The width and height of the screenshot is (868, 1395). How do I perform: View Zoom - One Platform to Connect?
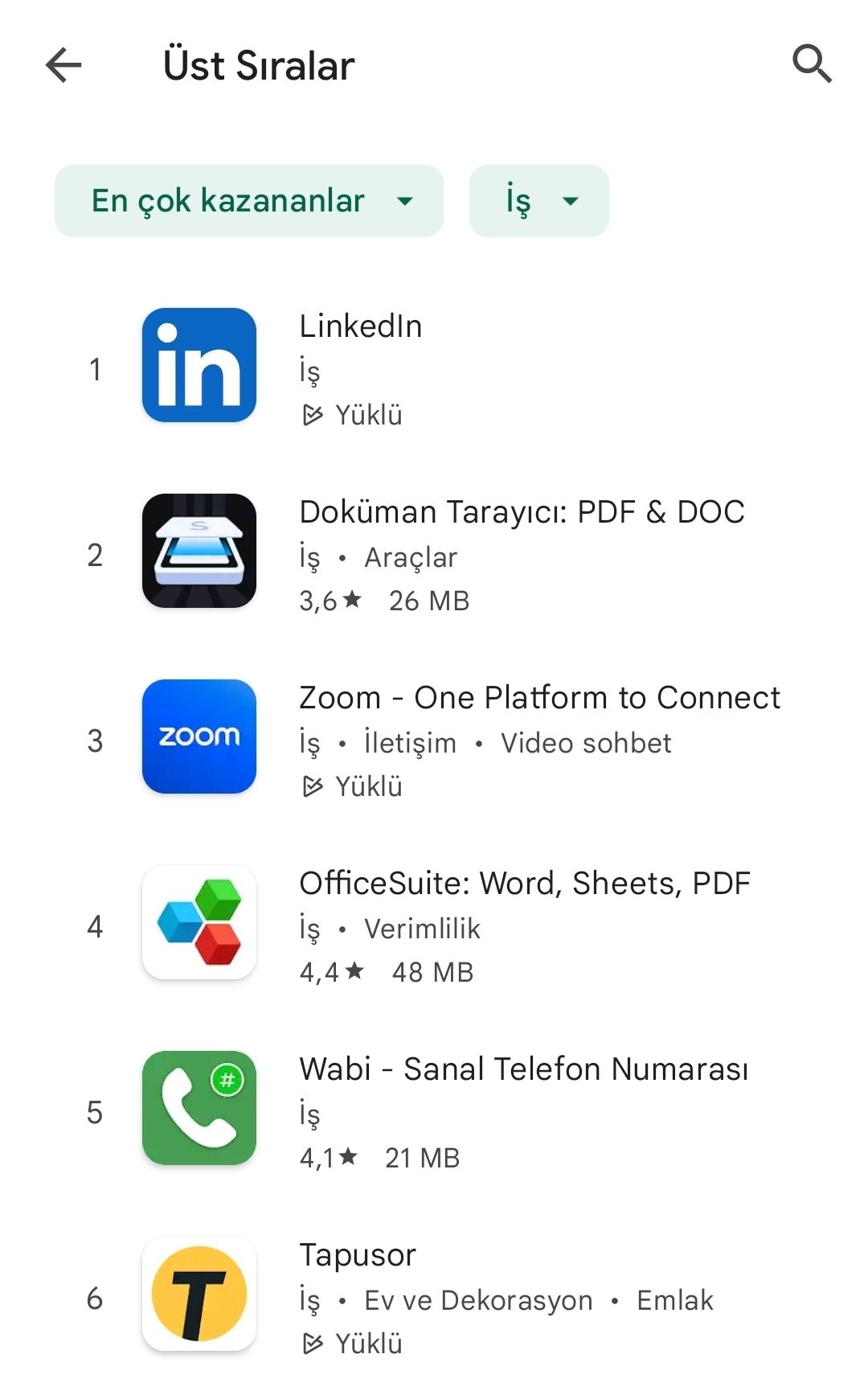[434, 740]
